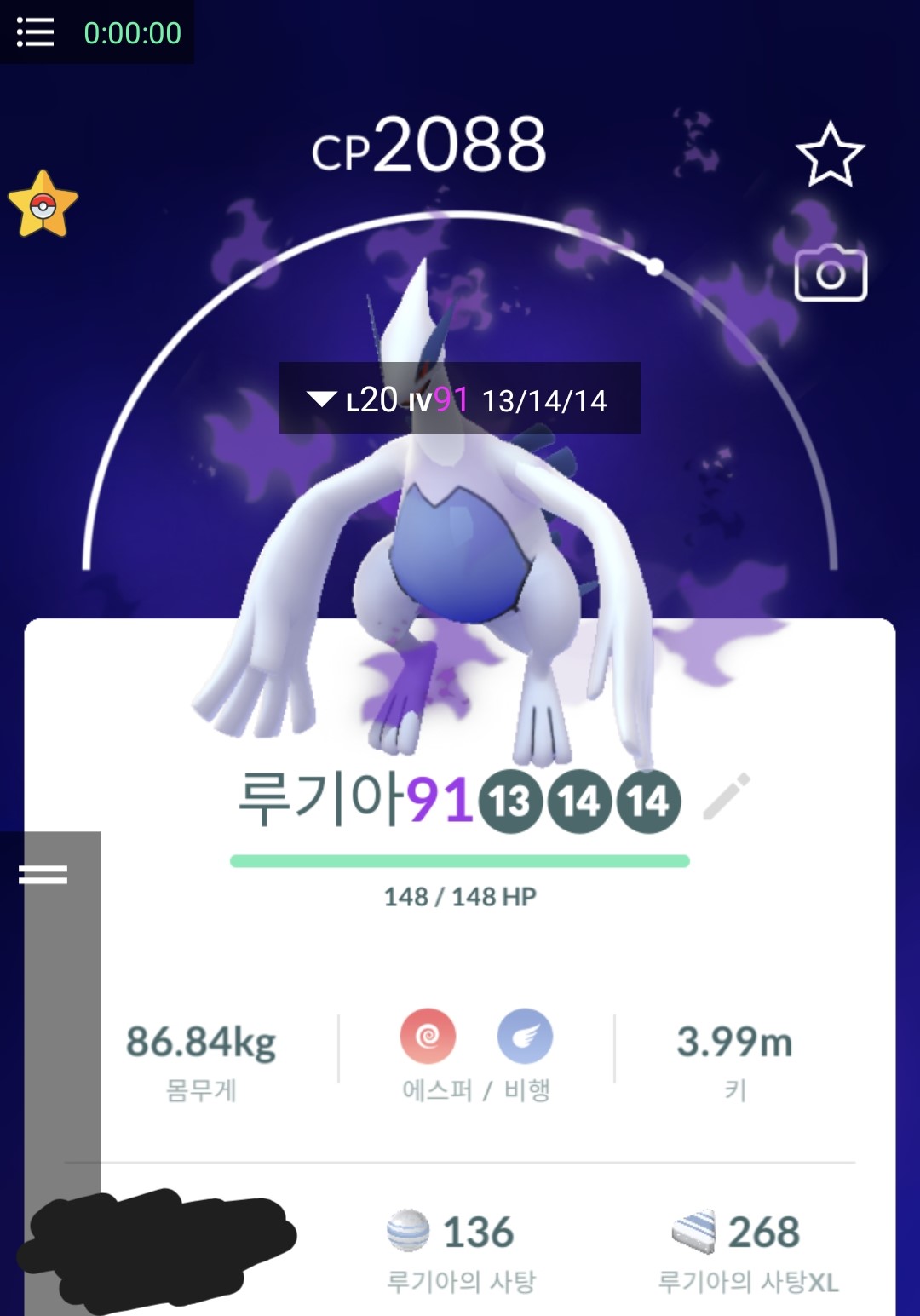
Task: Expand the L20 IV91 overlay dropdown
Action: (x=322, y=399)
